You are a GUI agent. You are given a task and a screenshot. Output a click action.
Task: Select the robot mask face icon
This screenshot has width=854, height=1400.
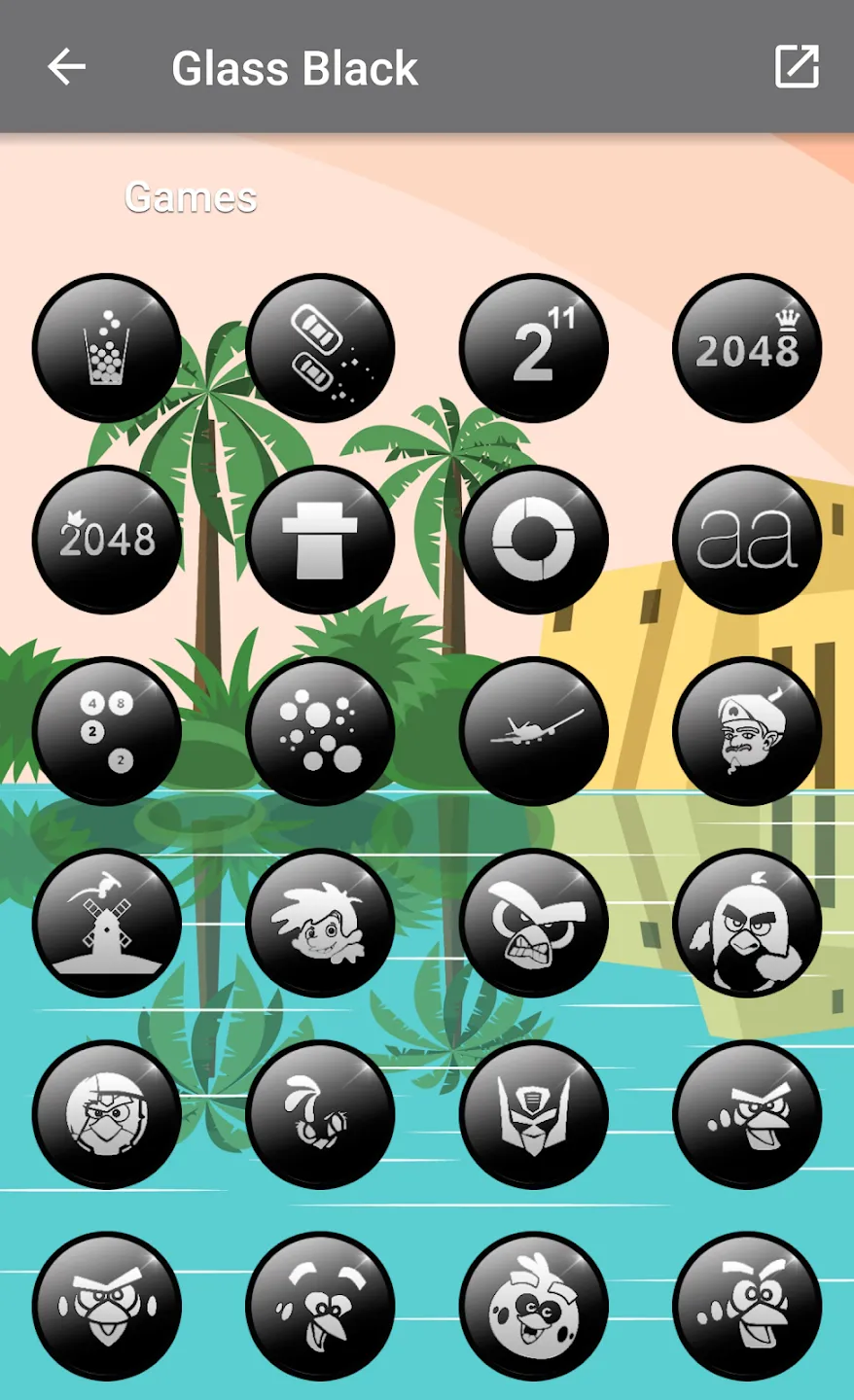[x=534, y=1114]
